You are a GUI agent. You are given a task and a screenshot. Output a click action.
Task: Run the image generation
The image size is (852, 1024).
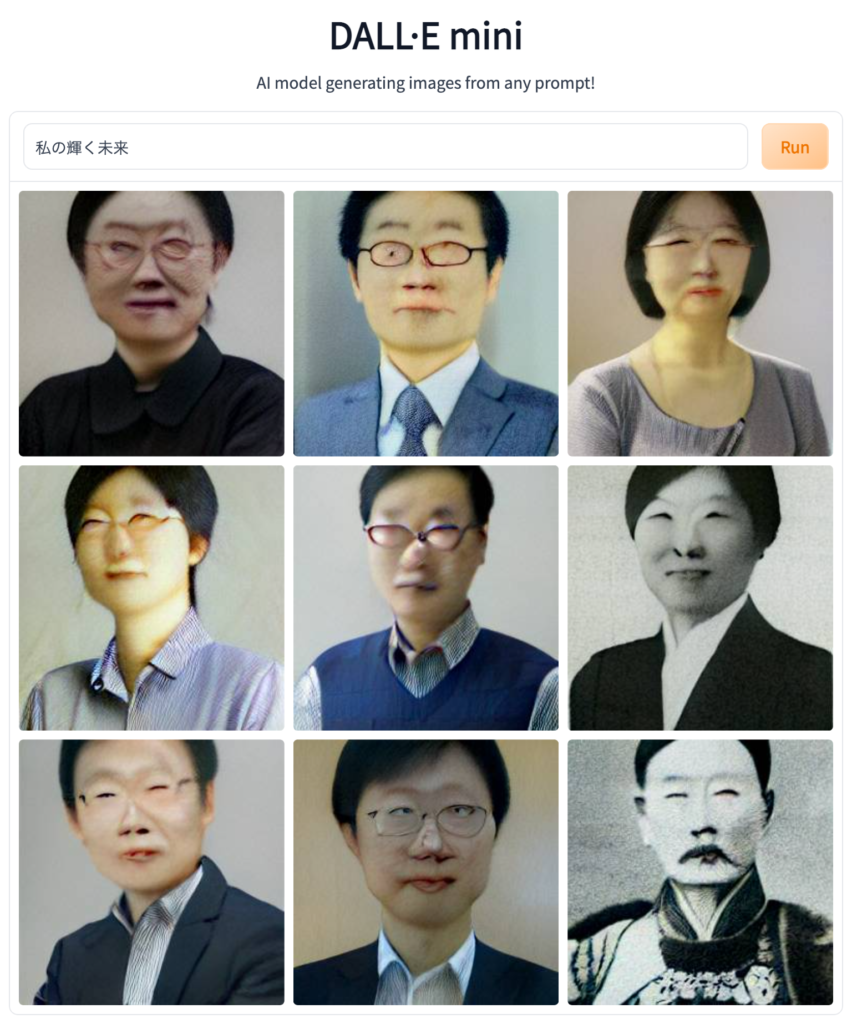[x=794, y=147]
